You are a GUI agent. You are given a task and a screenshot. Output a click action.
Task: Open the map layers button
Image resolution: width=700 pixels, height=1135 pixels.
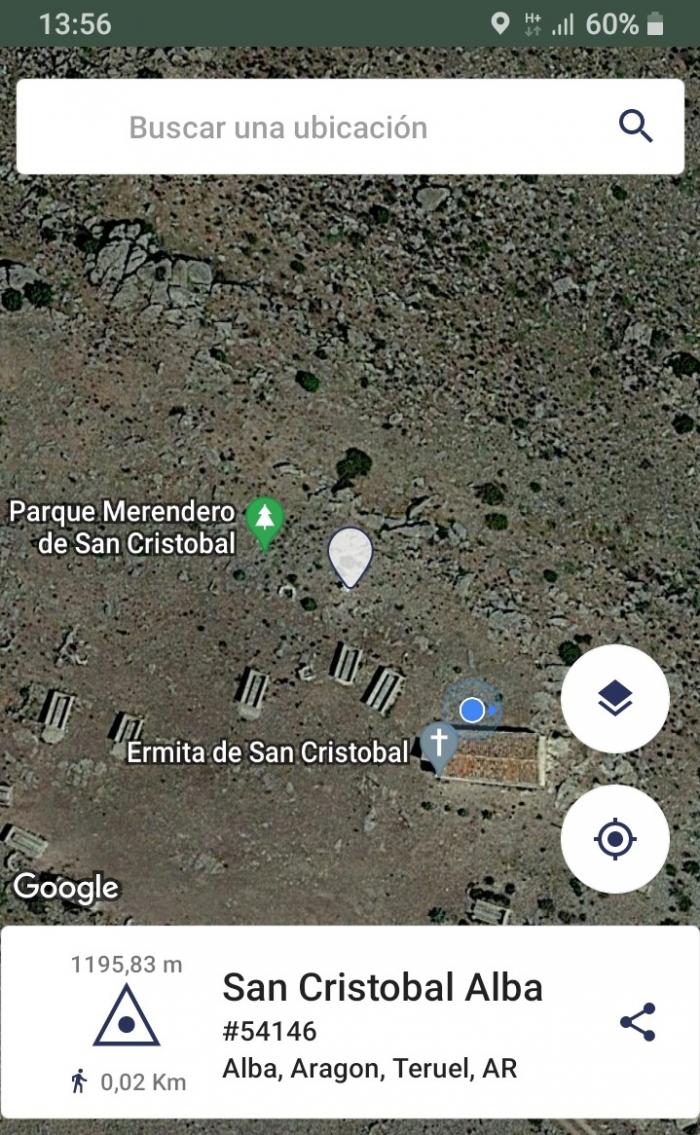[x=615, y=699]
